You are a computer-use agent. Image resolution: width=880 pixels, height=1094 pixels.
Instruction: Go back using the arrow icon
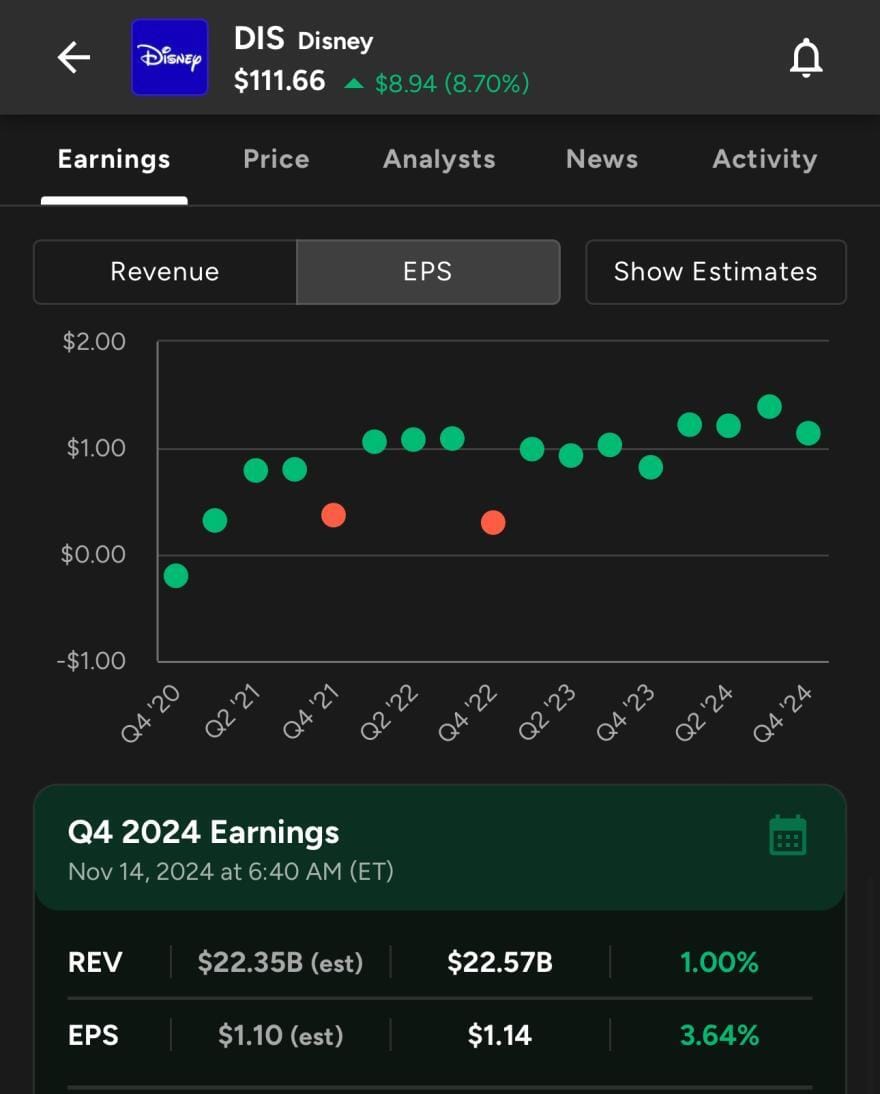pos(74,58)
